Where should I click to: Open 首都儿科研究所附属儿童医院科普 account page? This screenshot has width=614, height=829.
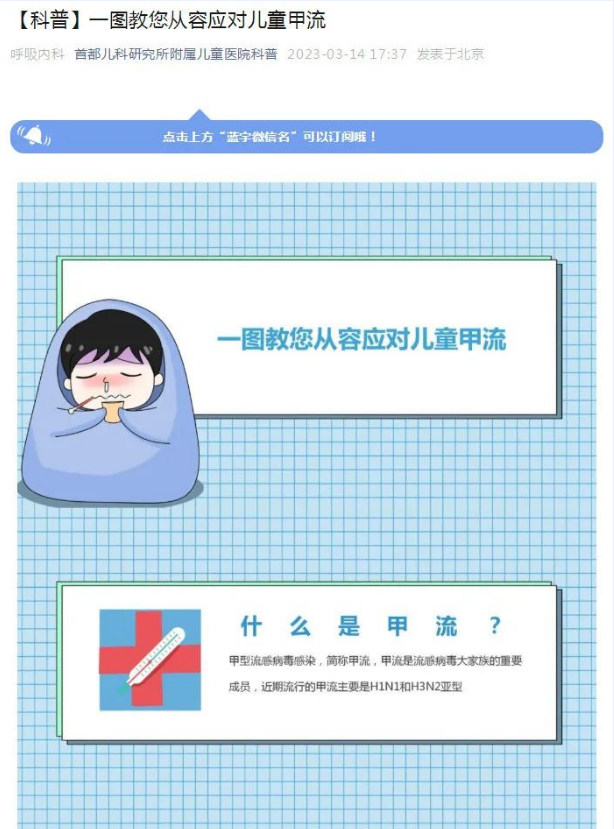click(176, 54)
